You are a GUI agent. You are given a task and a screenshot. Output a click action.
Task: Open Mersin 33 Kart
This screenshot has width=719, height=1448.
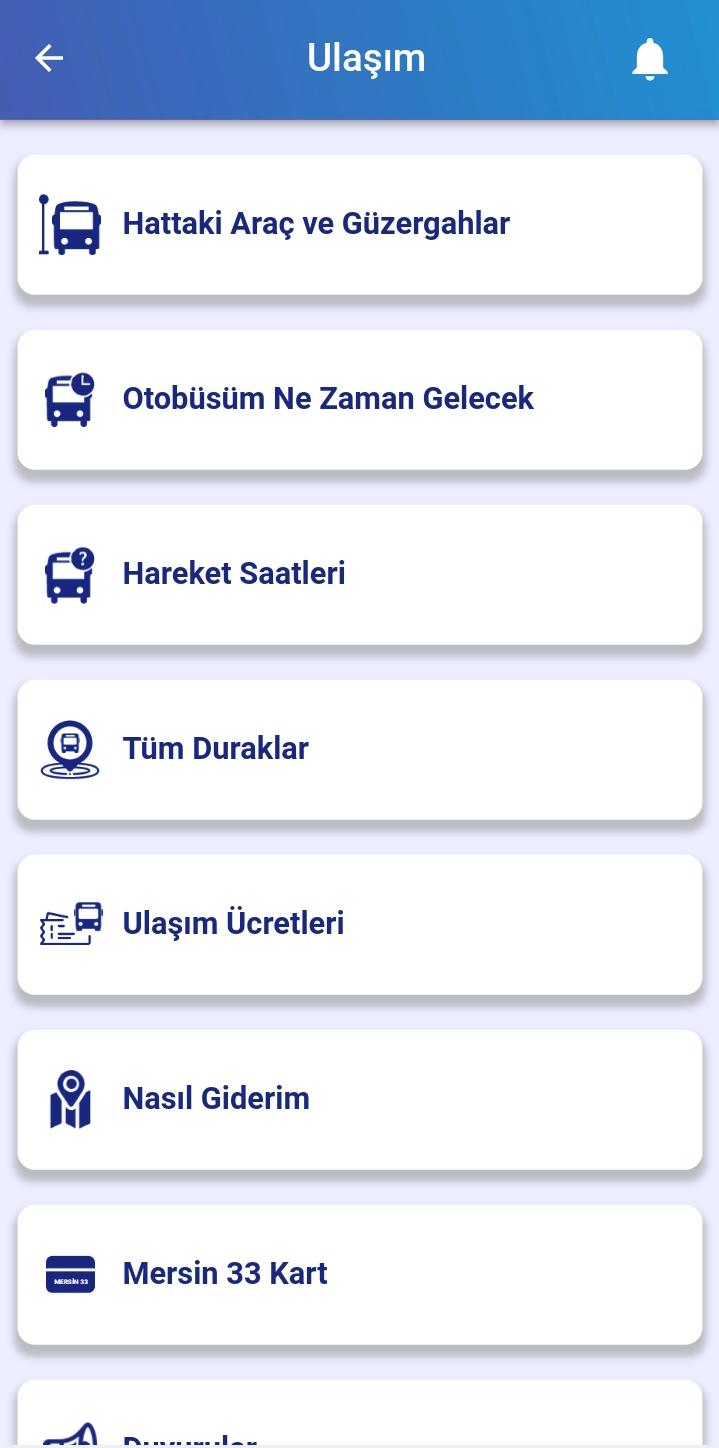tap(360, 1274)
